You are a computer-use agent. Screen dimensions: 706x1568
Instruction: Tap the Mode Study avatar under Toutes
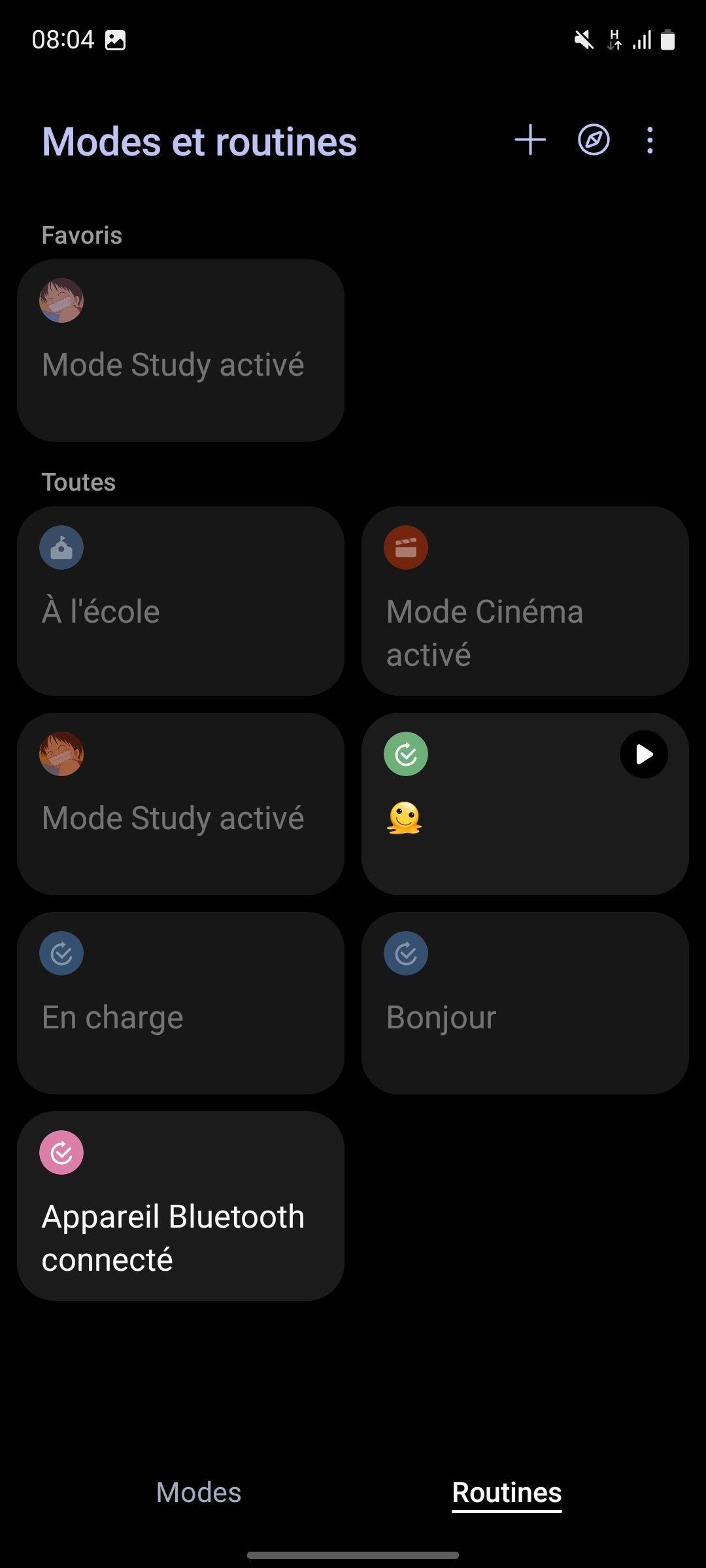(61, 755)
